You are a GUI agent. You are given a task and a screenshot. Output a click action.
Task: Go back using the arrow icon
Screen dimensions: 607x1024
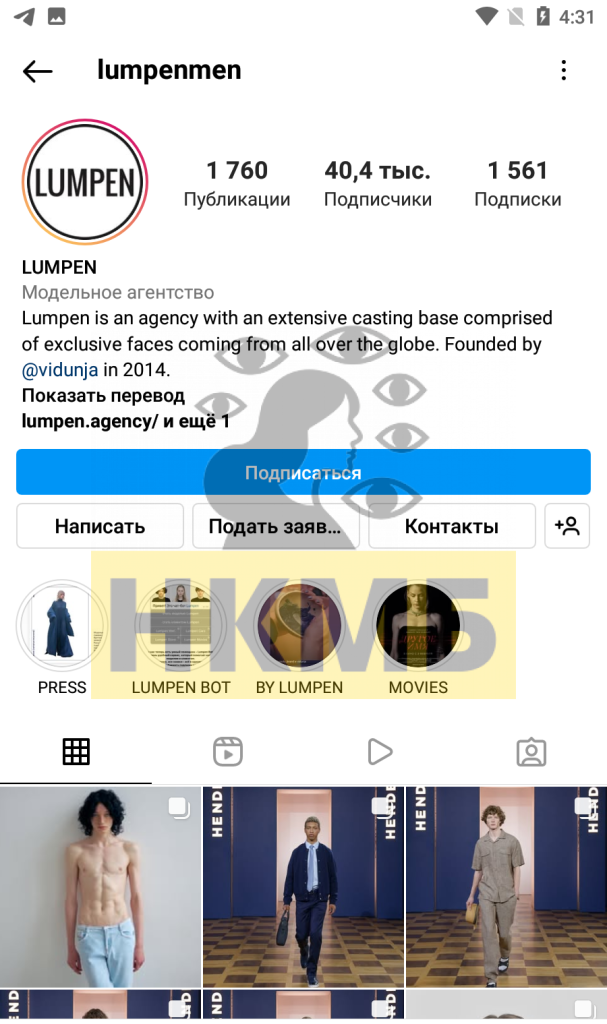click(37, 71)
